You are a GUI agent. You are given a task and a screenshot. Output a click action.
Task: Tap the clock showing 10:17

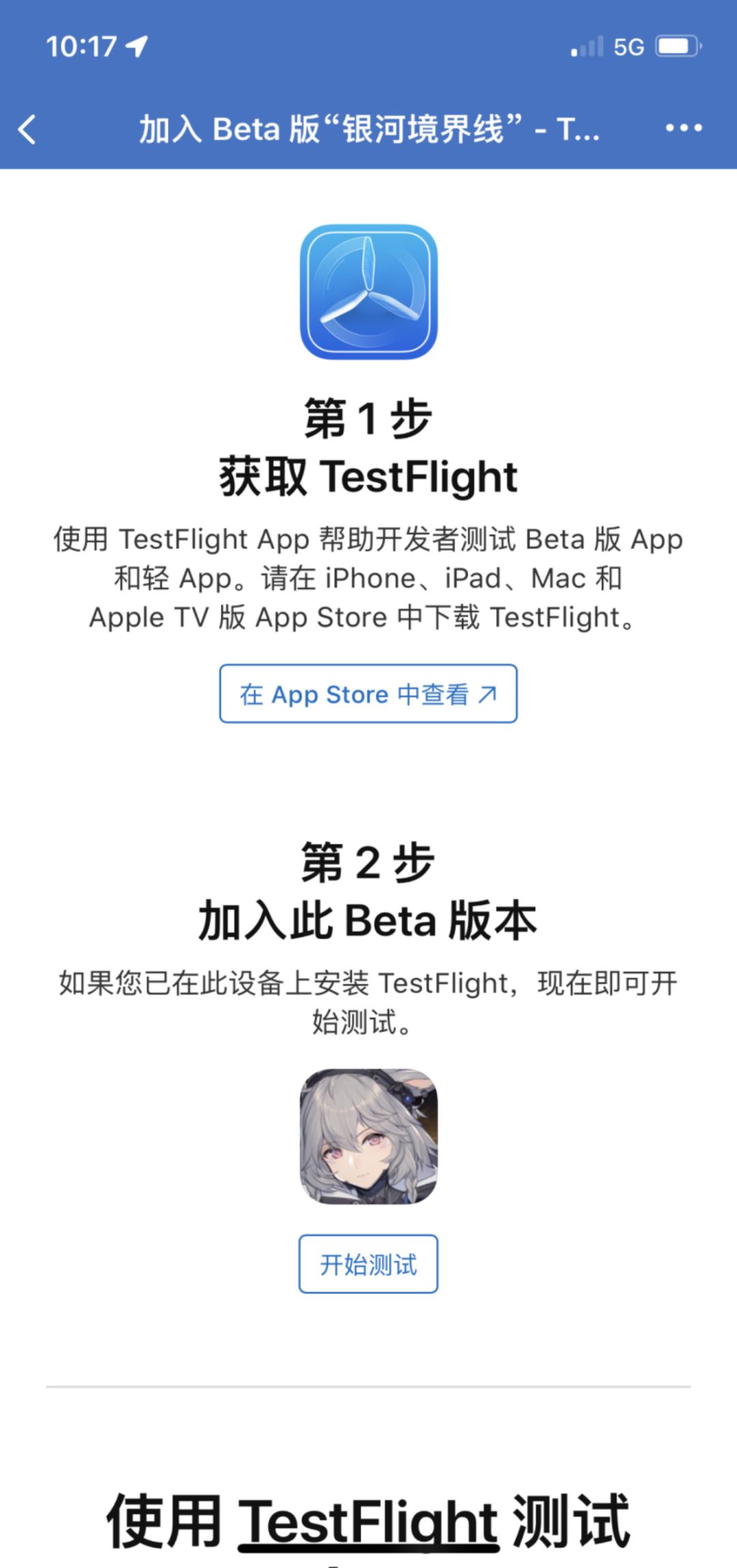(x=82, y=46)
